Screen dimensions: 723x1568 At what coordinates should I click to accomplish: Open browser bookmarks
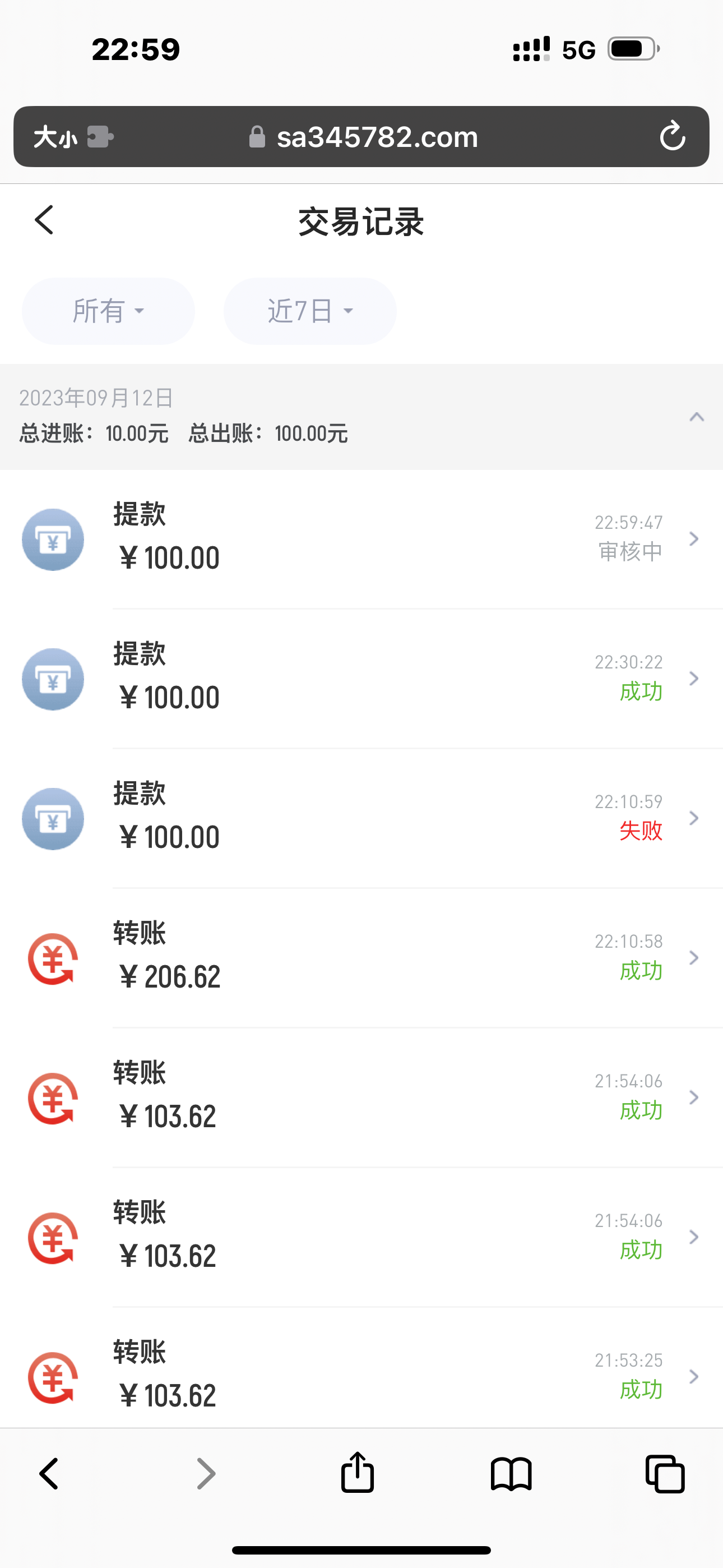[x=511, y=1474]
